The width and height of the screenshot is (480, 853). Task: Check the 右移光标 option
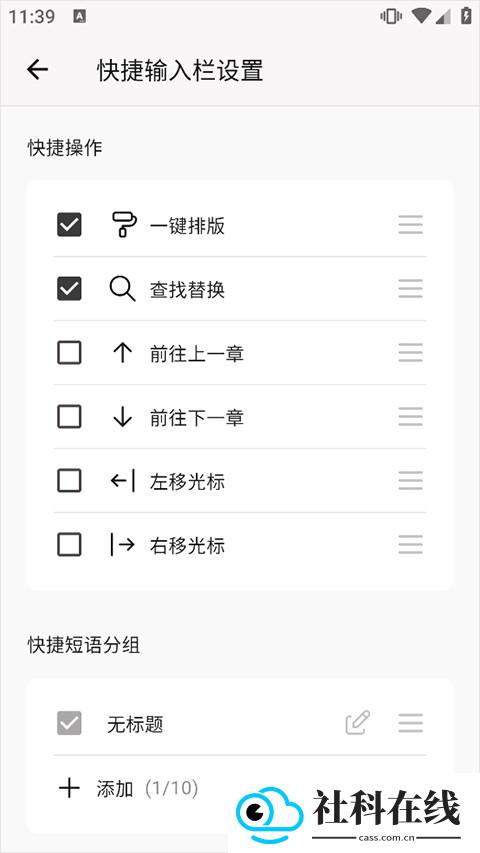tap(69, 545)
